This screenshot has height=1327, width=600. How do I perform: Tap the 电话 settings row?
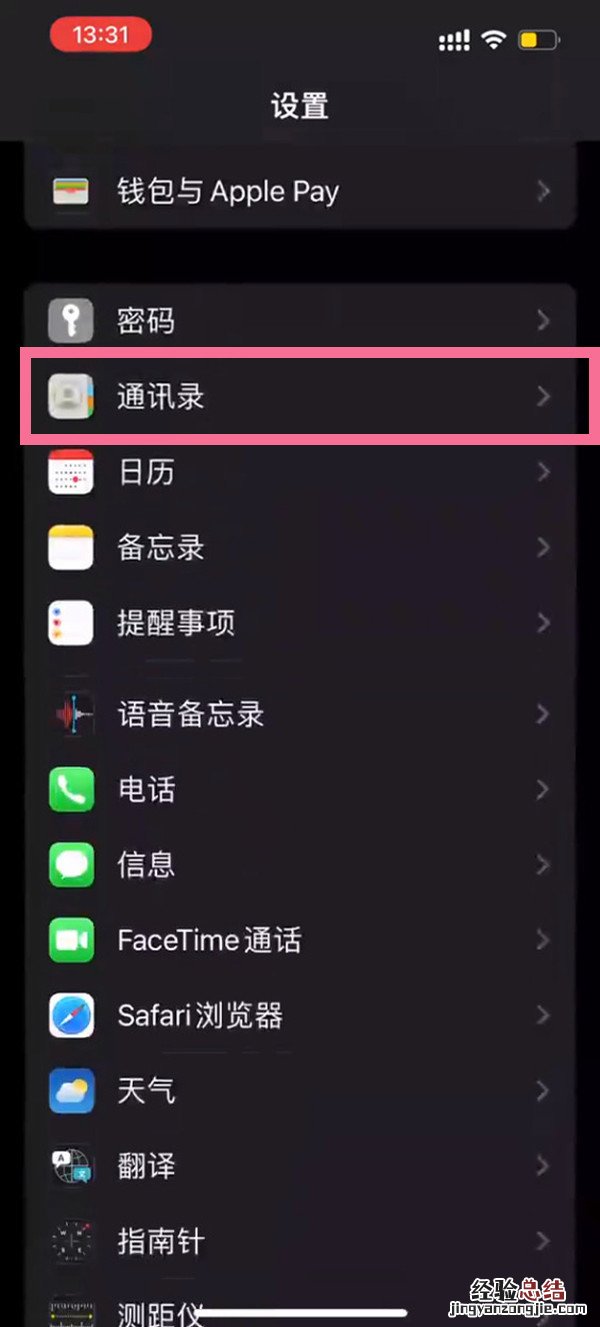pos(300,789)
